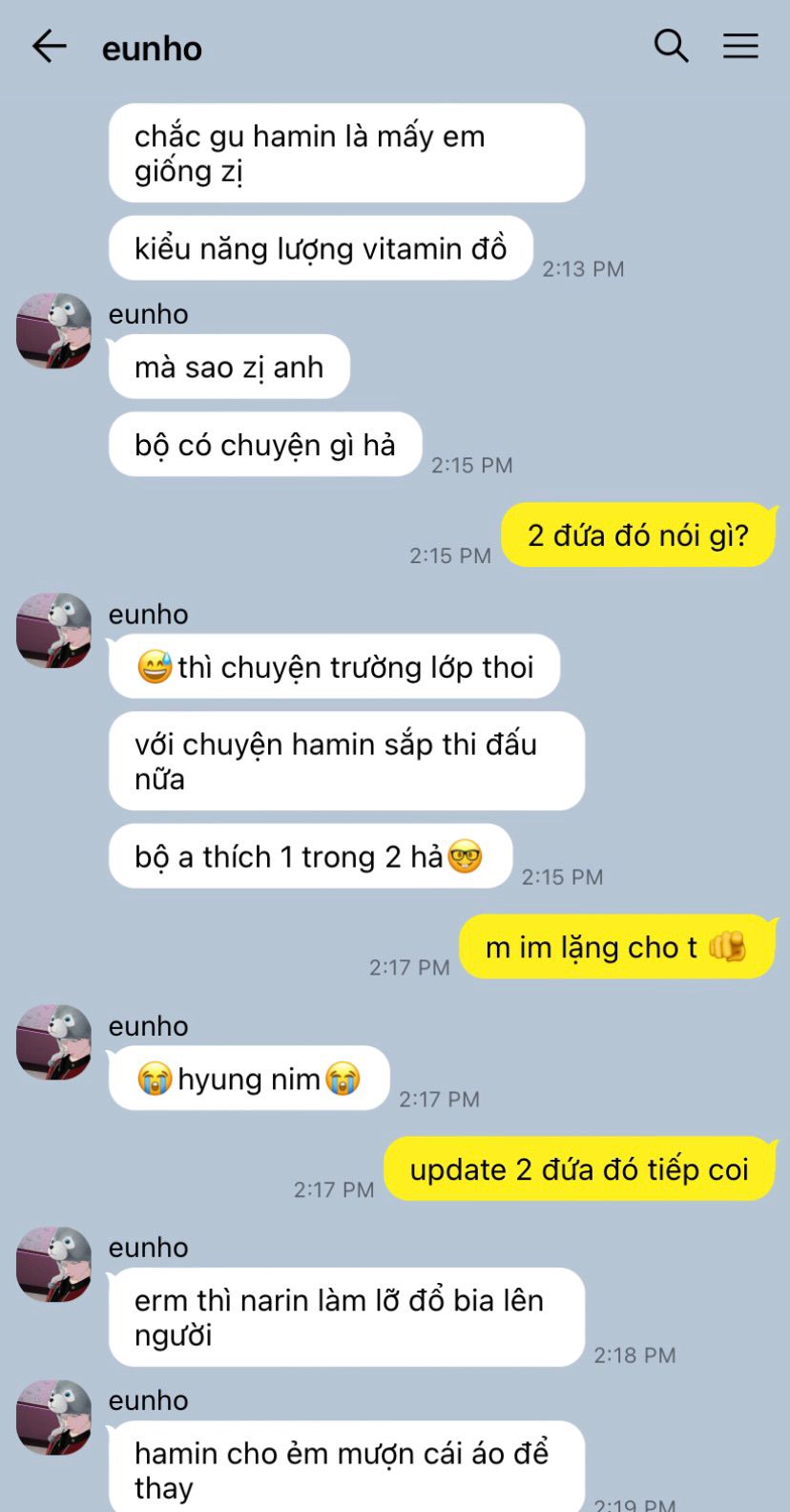This screenshot has height=1512, width=790.
Task: Open eunho's avatar beside "mà sao zị anh"
Action: [x=53, y=330]
